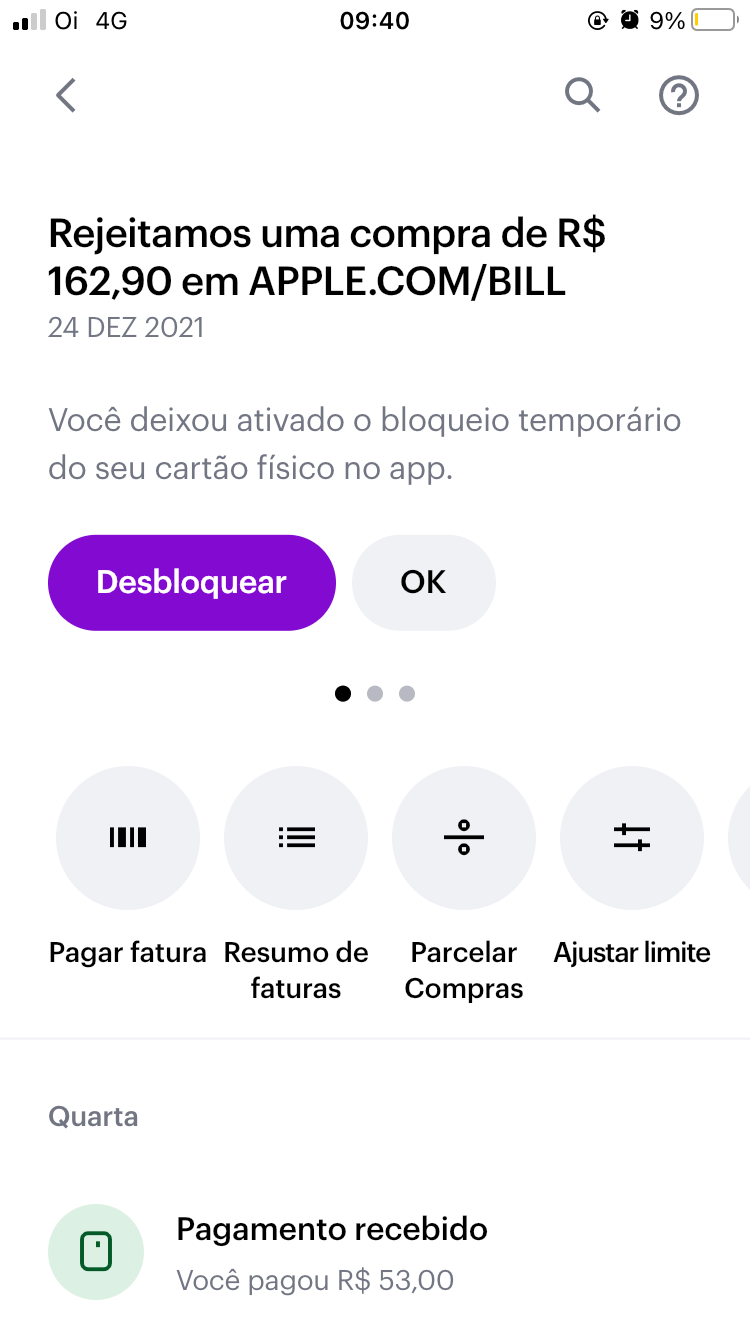Open Ajustar limite
This screenshot has height=1334, width=750.
(x=632, y=838)
